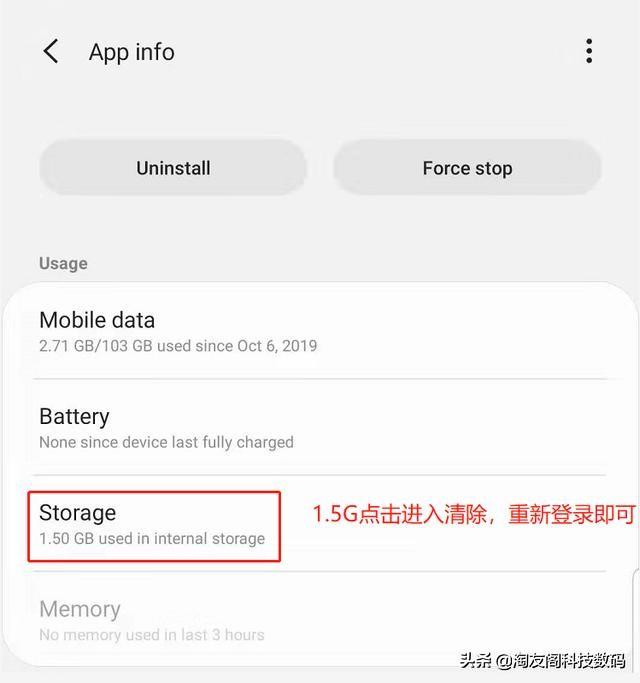Go back from App info

51,52
